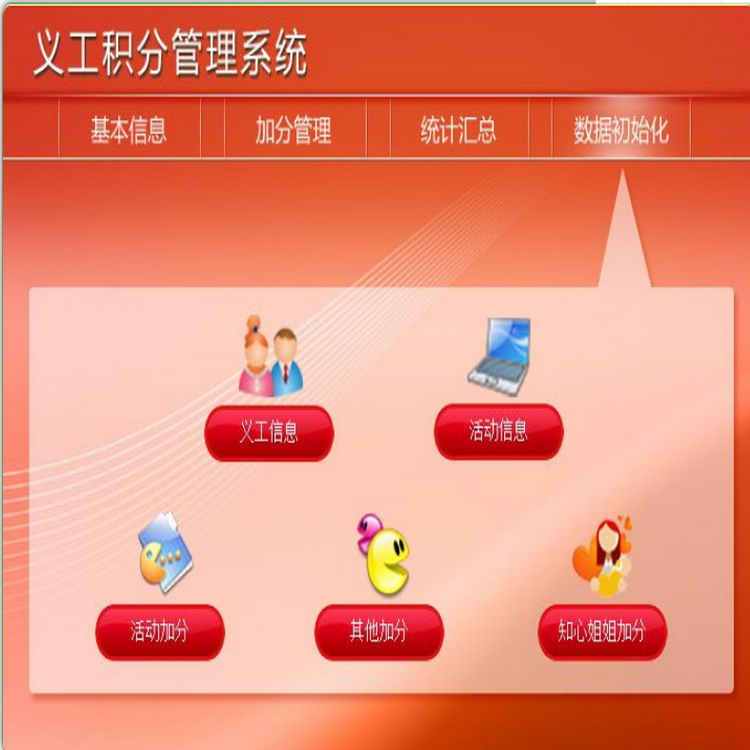This screenshot has width=750, height=750.
Task: Tap the 活动加分 button
Action: tap(160, 632)
